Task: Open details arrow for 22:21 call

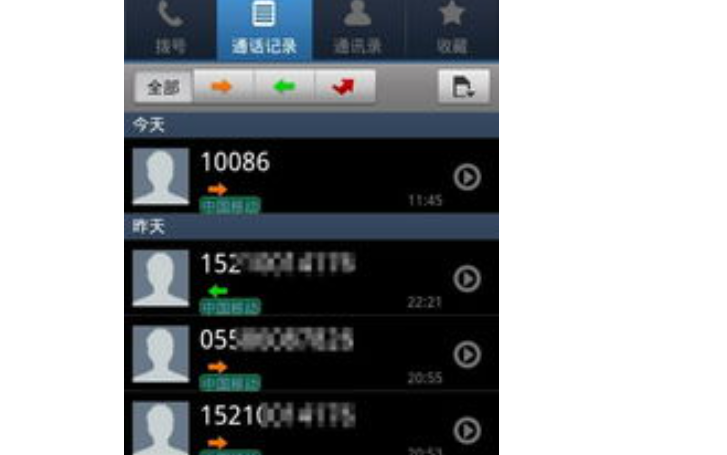Action: [x=467, y=279]
